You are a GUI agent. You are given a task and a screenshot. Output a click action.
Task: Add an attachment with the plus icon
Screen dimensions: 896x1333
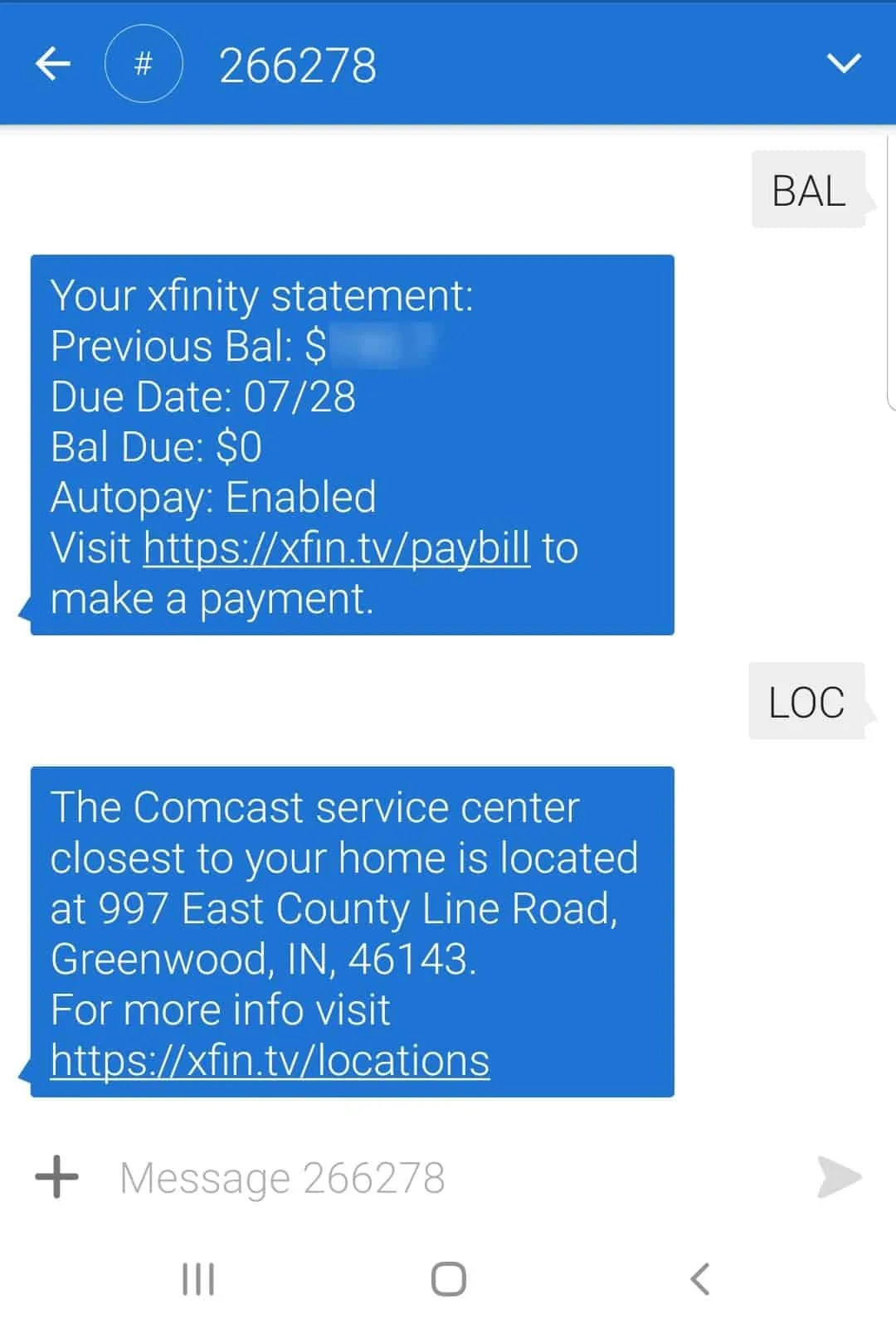coord(56,1176)
